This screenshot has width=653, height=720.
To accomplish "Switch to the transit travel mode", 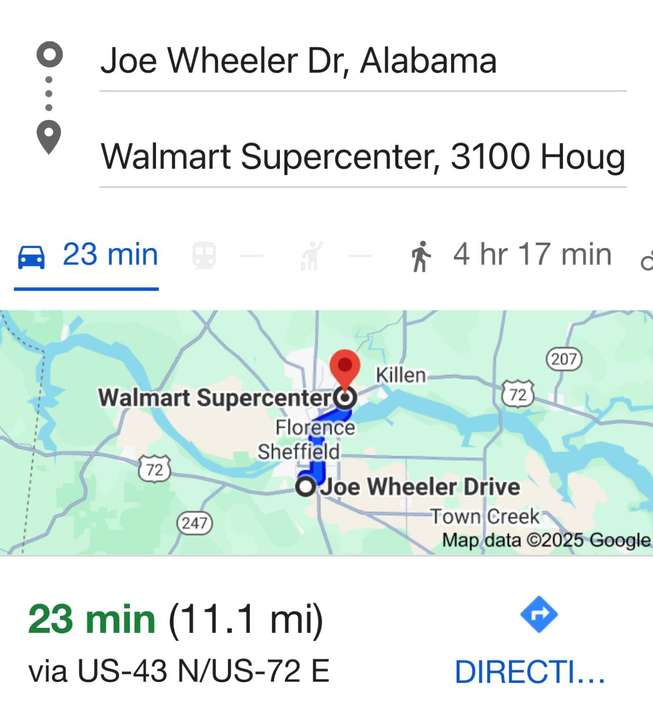I will tap(205, 257).
